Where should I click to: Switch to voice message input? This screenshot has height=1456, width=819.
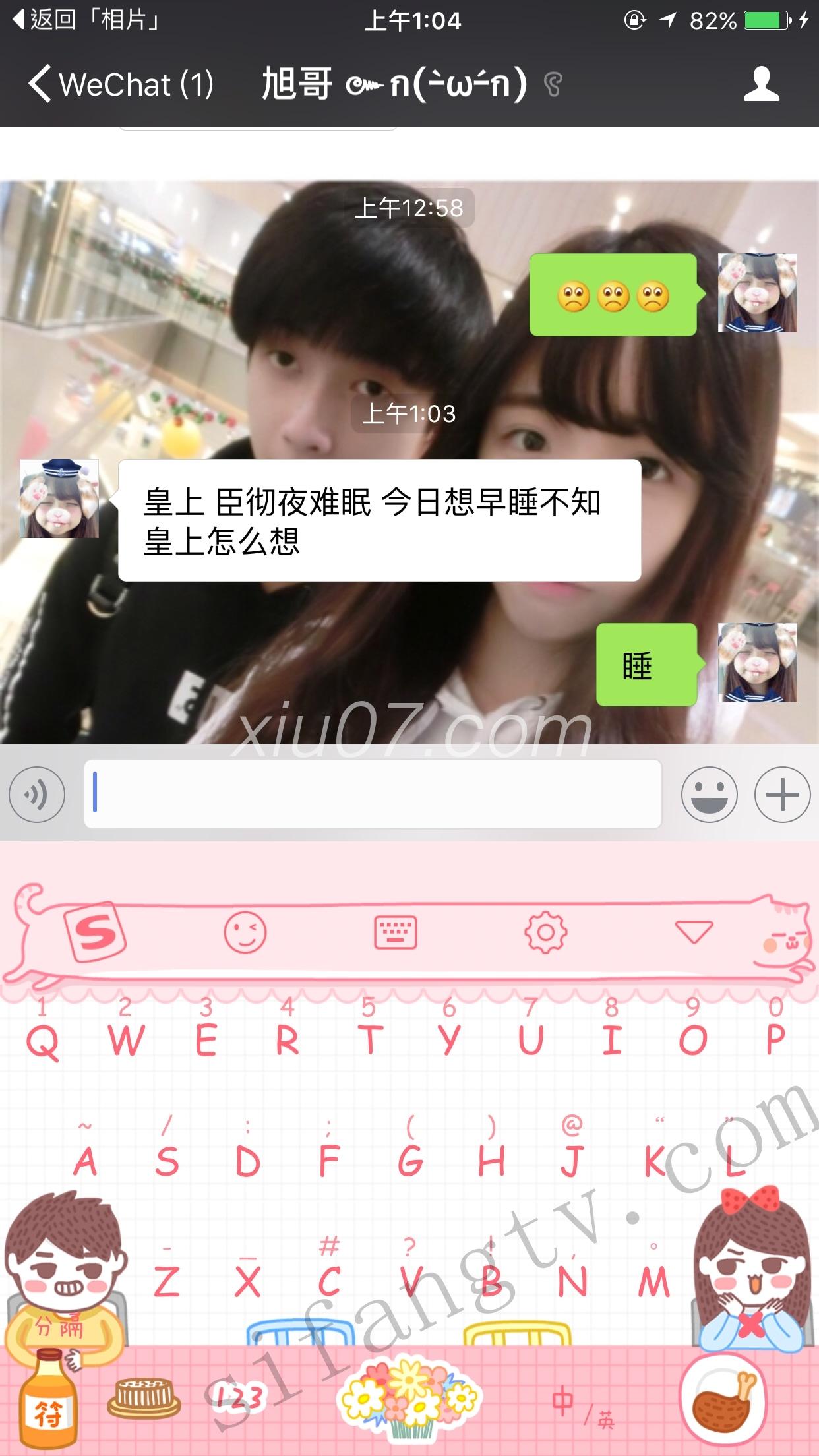37,795
